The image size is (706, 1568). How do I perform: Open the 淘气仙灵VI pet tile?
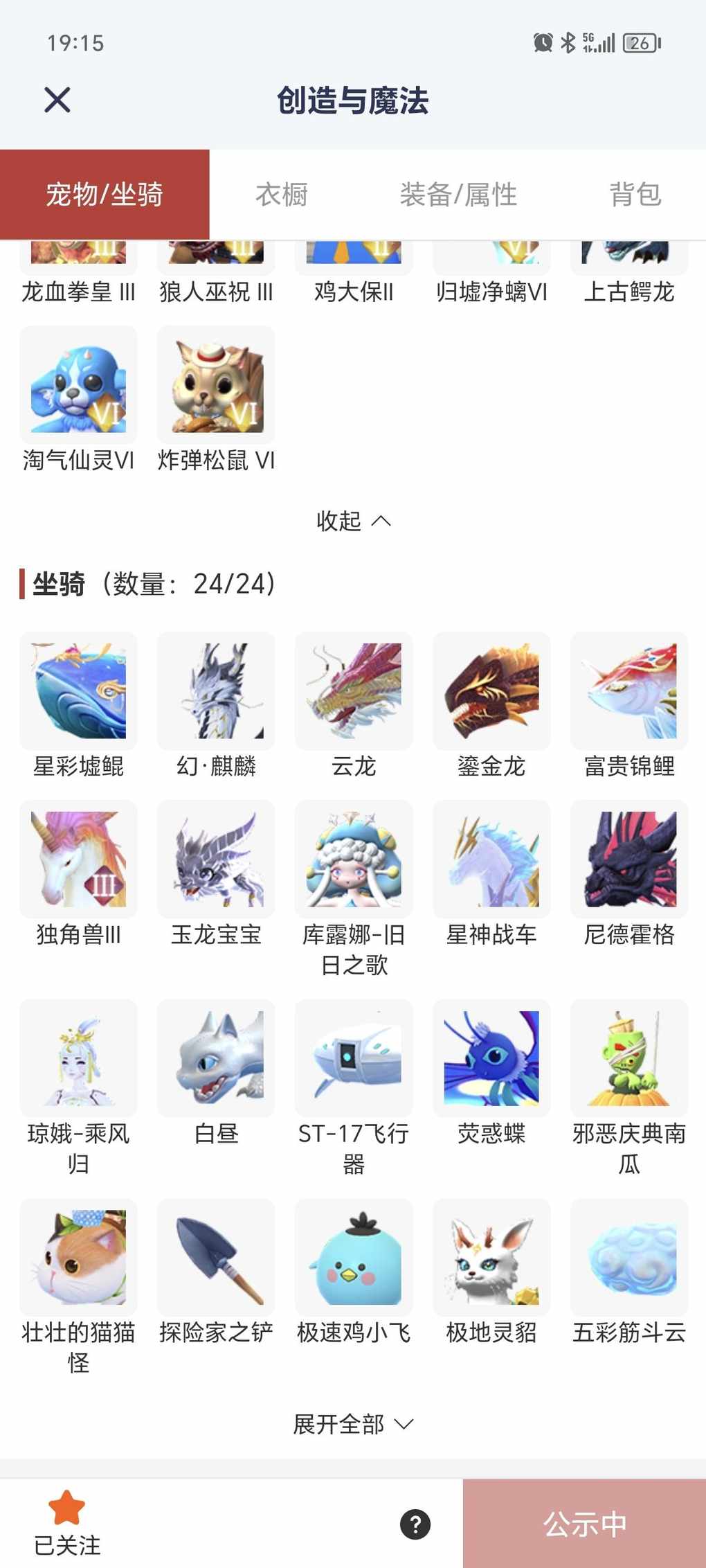[78, 385]
